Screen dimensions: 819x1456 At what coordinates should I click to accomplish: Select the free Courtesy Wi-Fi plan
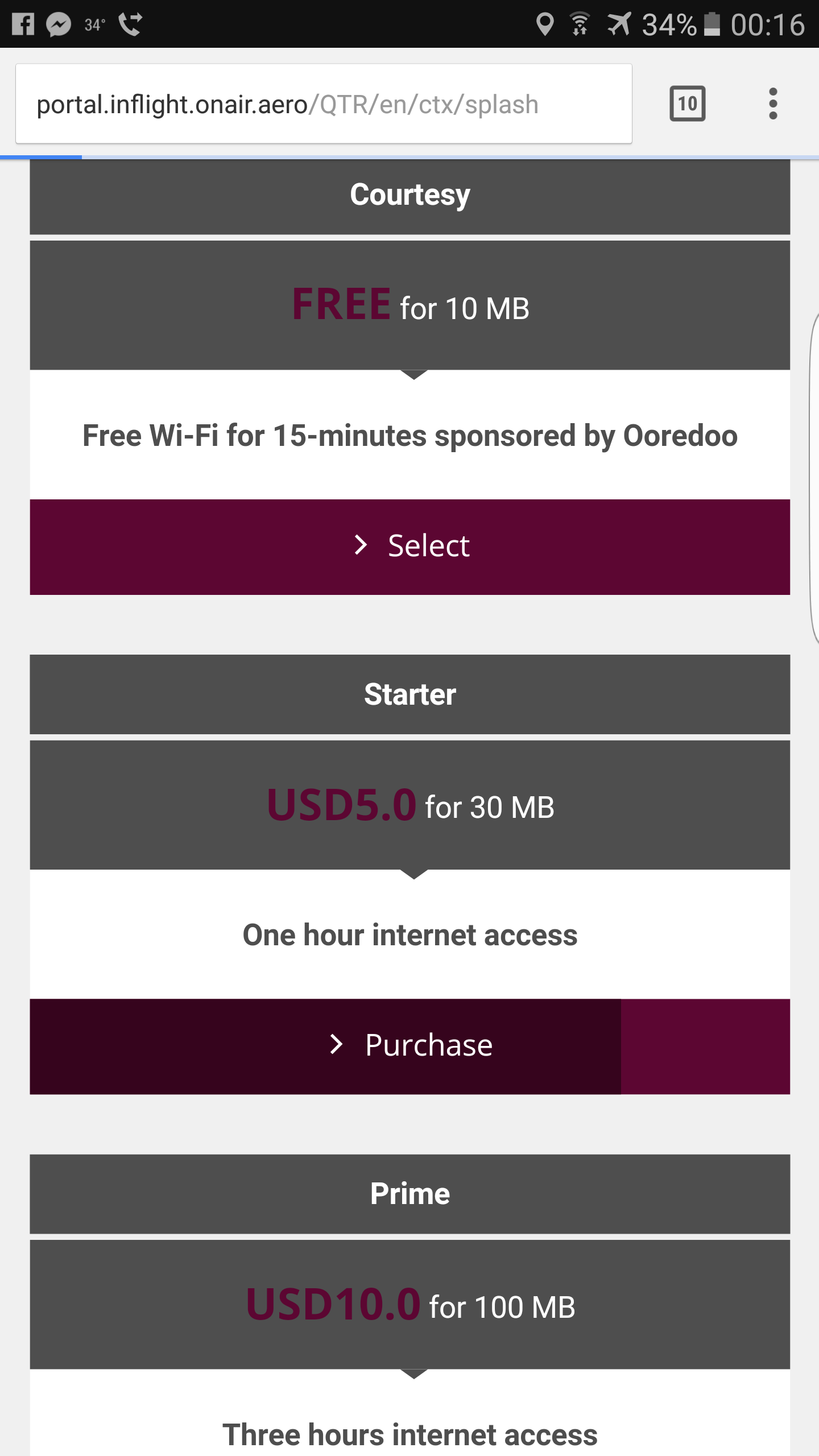tap(409, 547)
